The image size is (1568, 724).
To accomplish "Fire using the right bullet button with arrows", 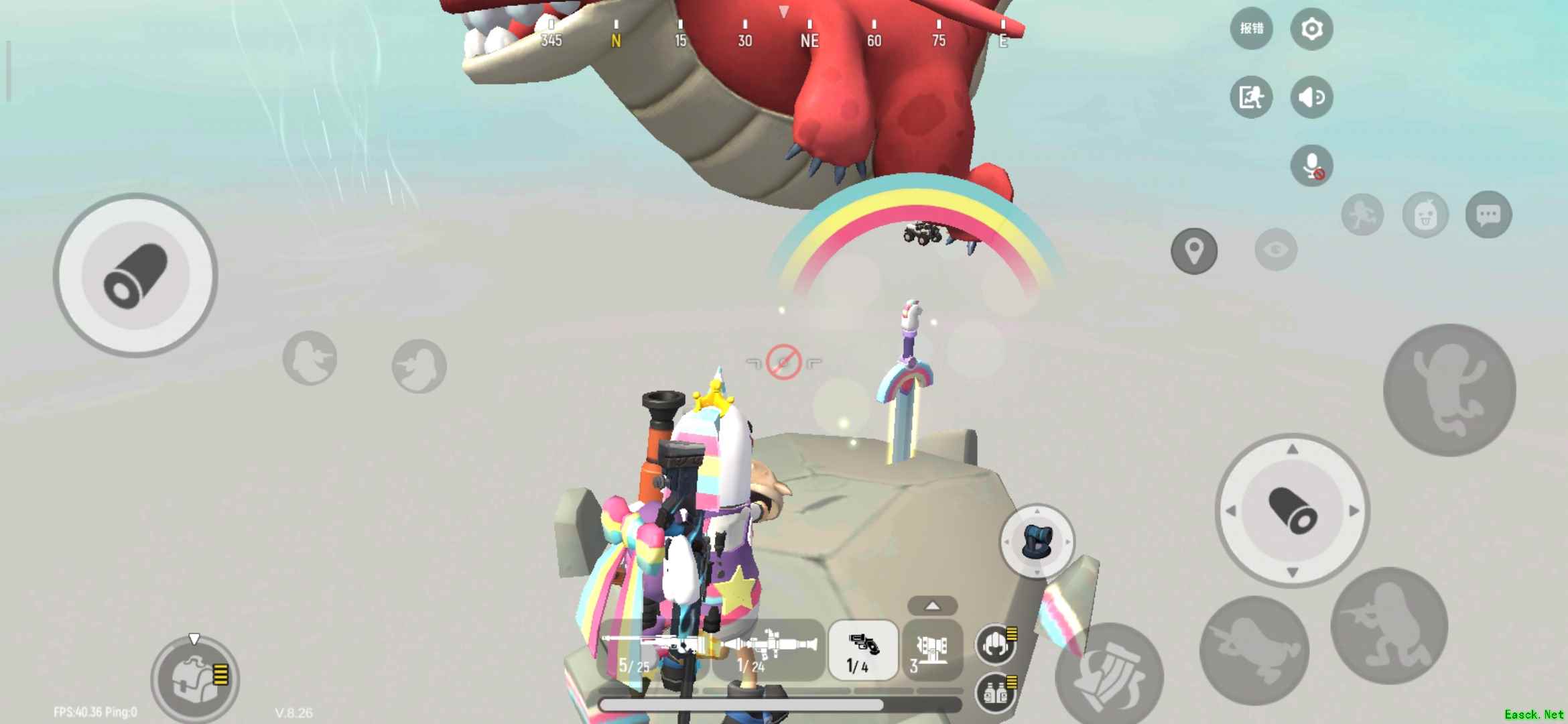I will coord(1293,511).
